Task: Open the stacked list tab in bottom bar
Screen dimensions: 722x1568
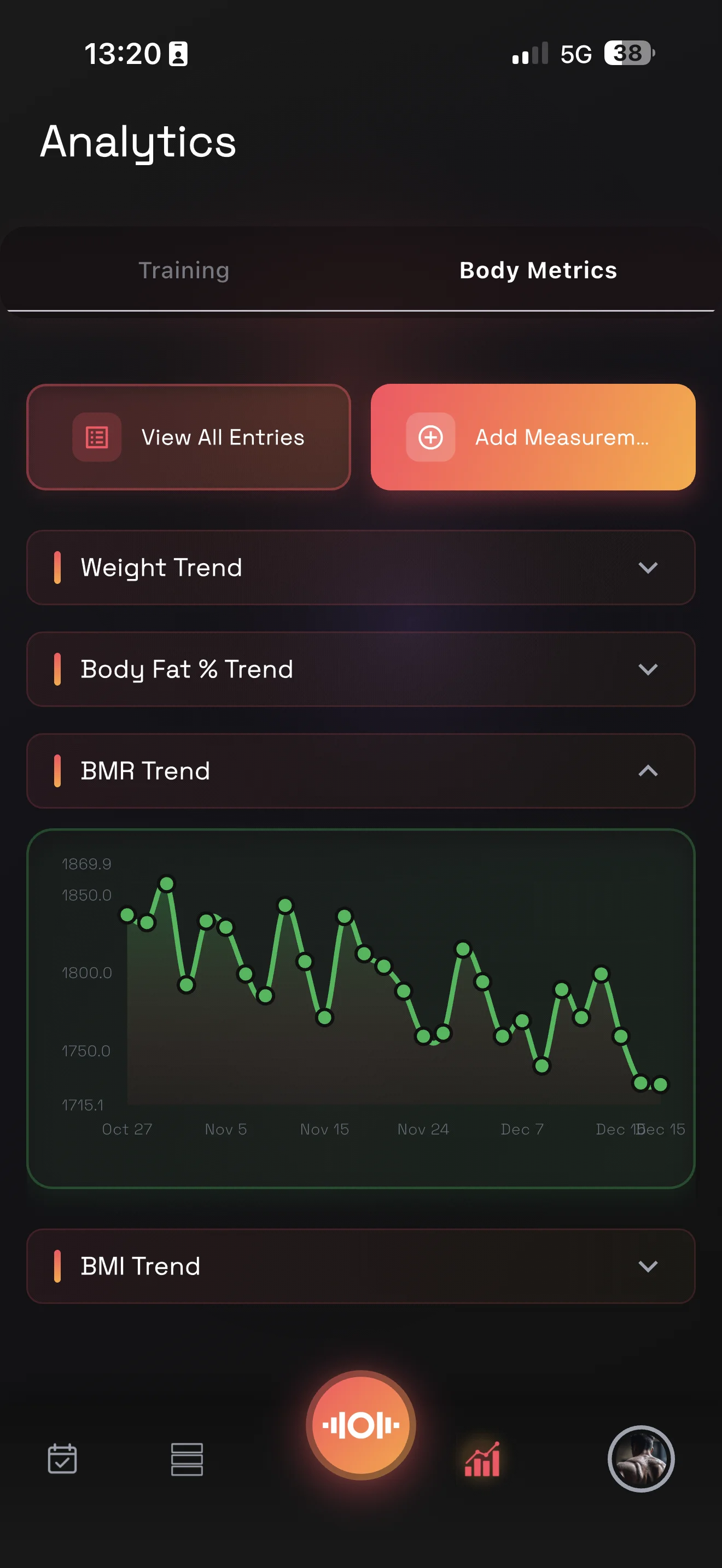Action: point(187,1459)
